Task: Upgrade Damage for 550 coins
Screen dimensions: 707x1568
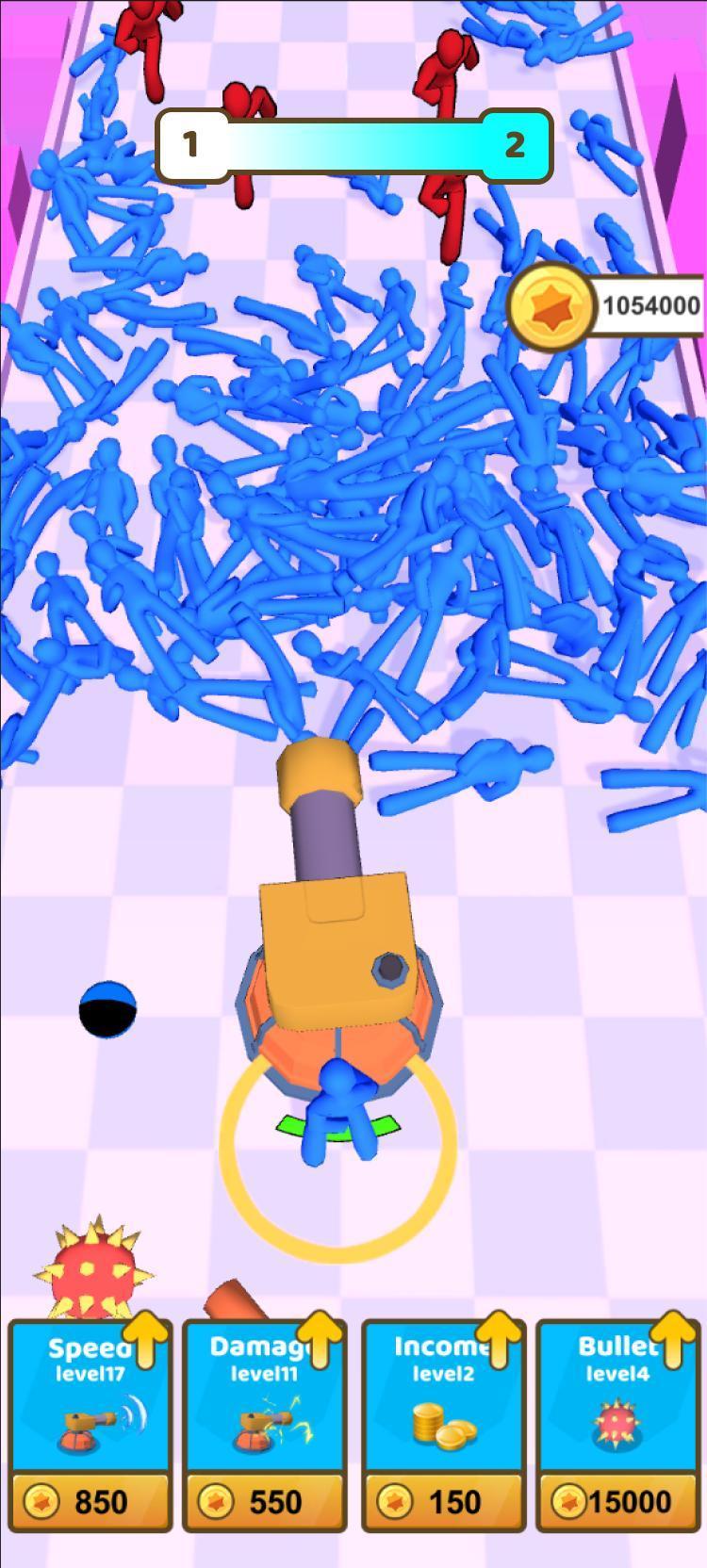Action: (x=264, y=1423)
